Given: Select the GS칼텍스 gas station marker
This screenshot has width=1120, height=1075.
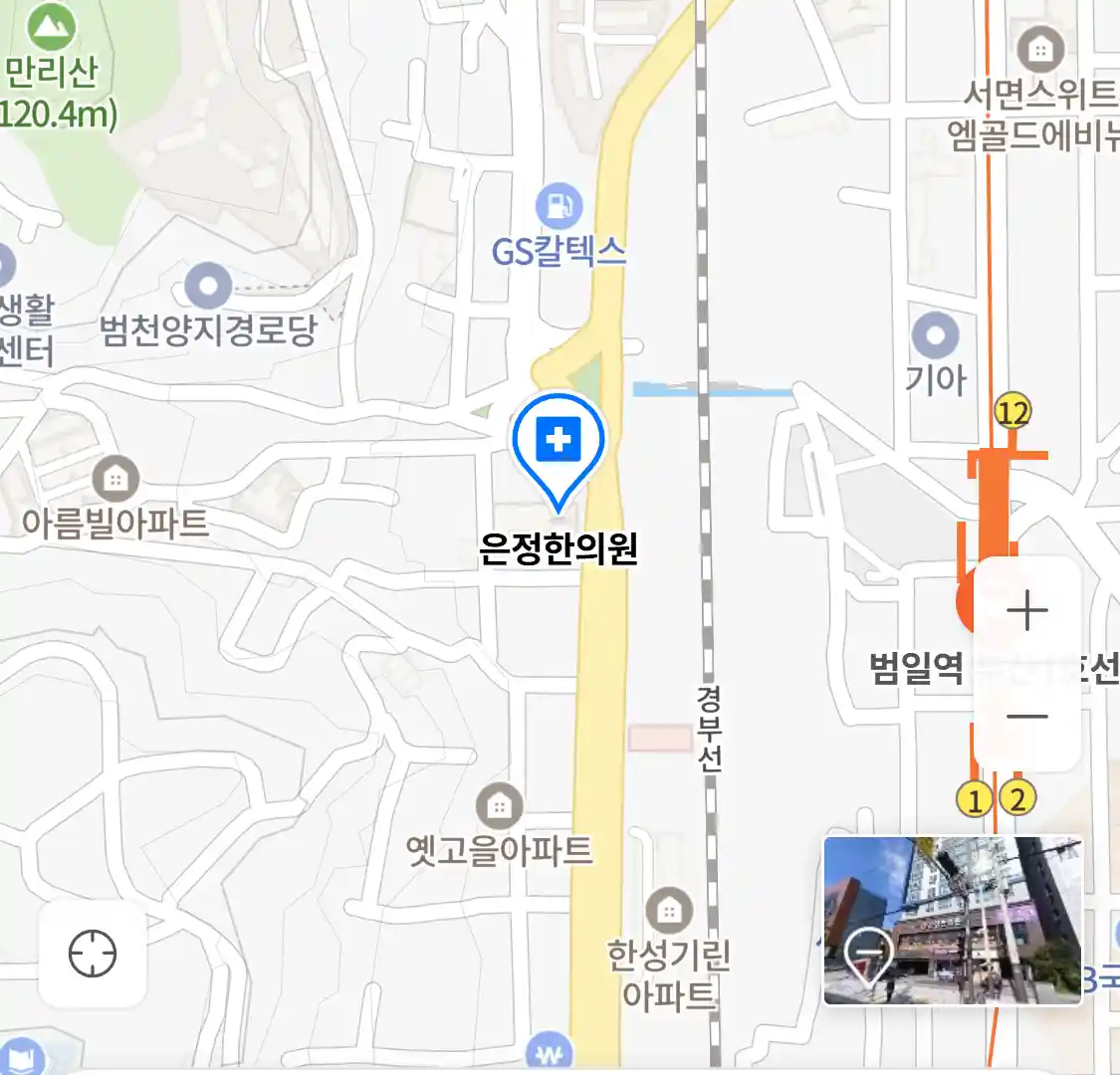Looking at the screenshot, I should point(559,207).
